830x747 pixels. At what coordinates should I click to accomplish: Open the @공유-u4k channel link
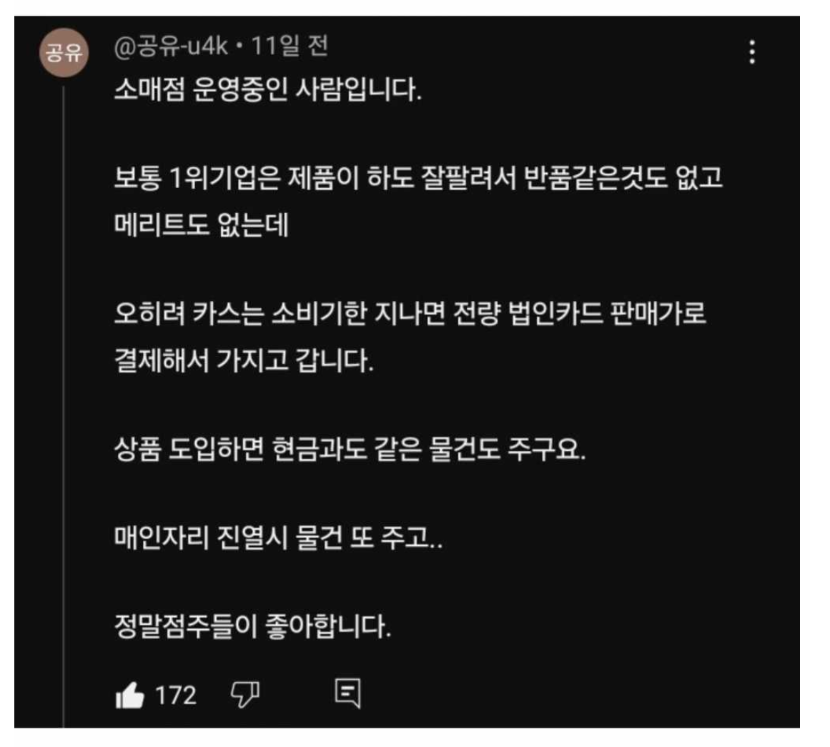(174, 46)
